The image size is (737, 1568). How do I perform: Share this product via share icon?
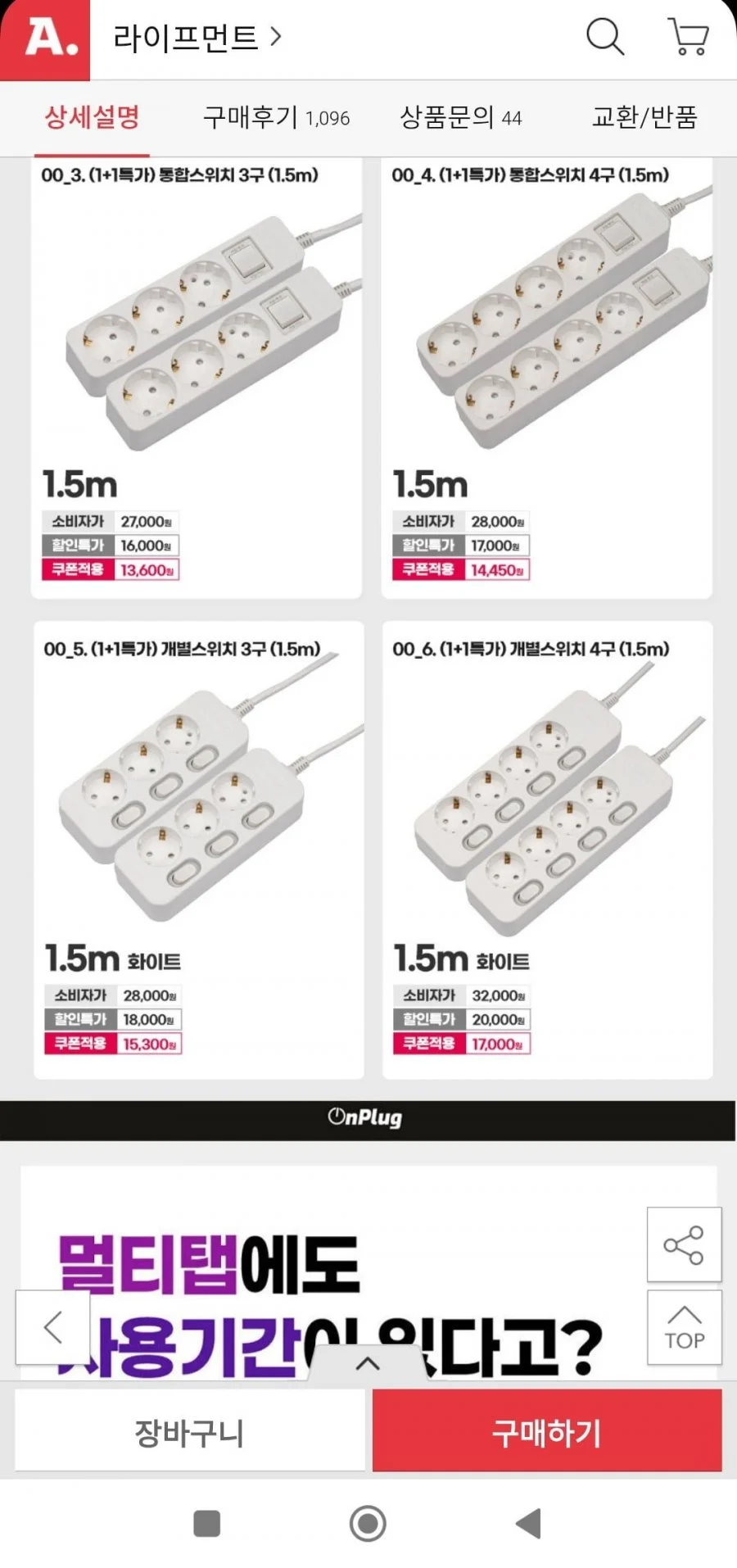click(684, 1244)
